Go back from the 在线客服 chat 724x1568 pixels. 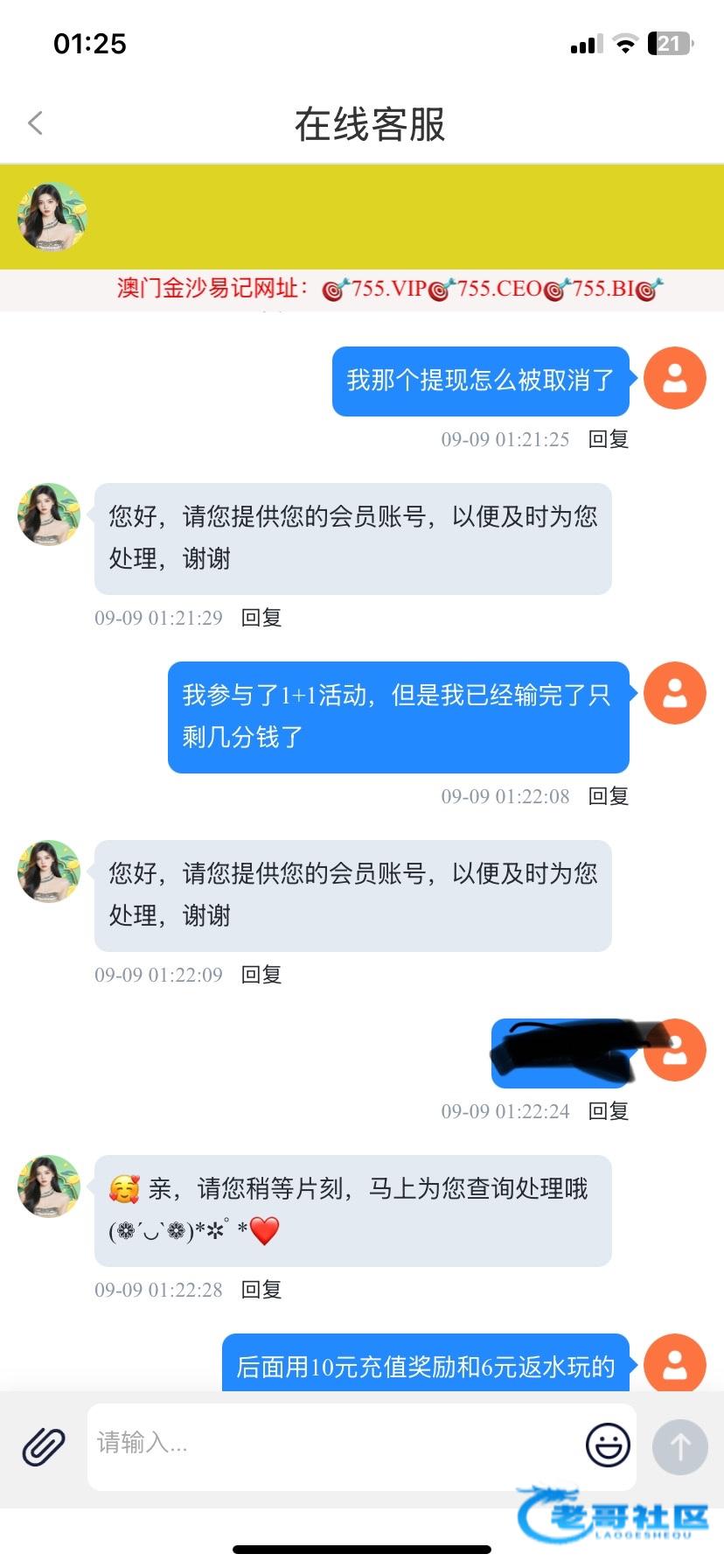(36, 123)
